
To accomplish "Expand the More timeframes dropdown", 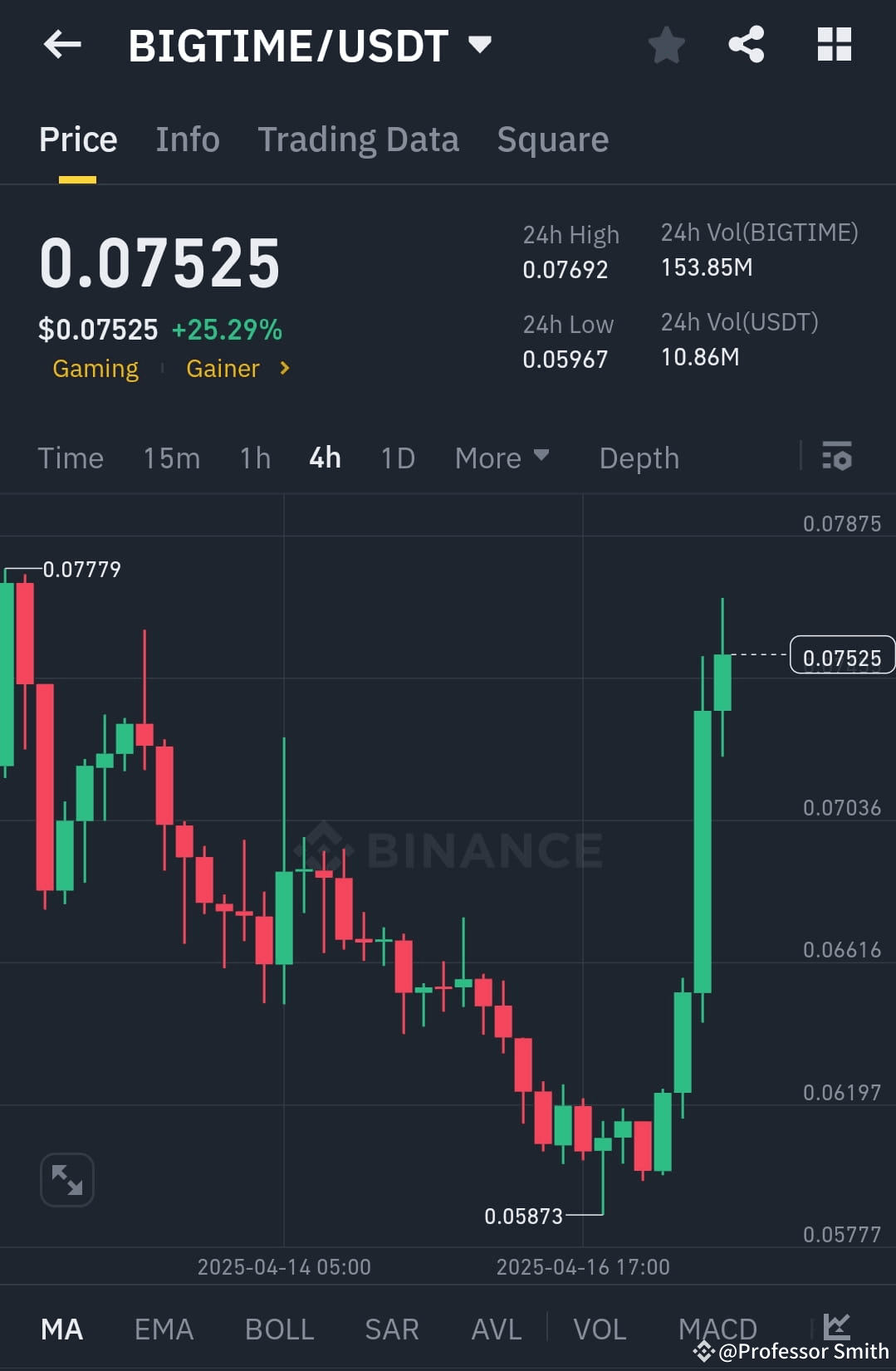I will tap(502, 458).
